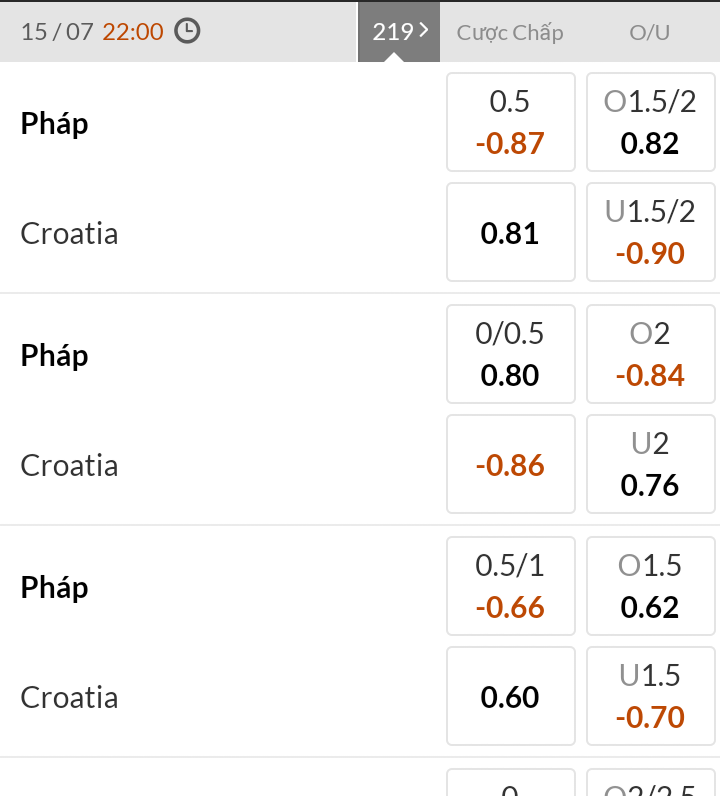Bet Under 1.5/2 at -0.90

pos(650,232)
